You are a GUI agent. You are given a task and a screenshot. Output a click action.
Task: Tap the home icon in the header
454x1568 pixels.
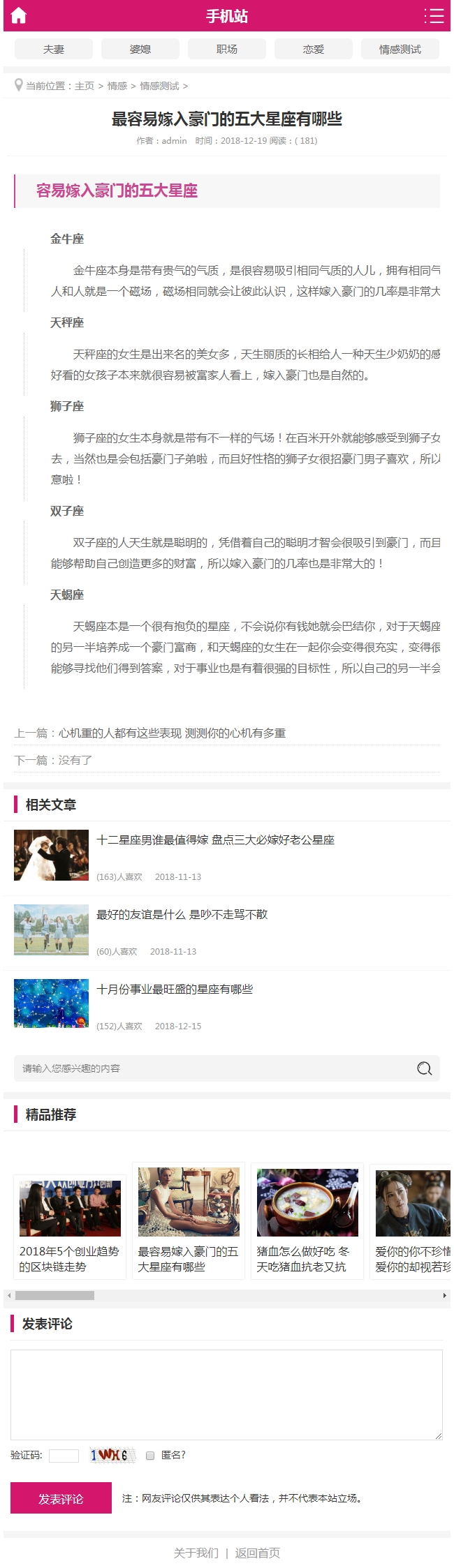point(18,15)
